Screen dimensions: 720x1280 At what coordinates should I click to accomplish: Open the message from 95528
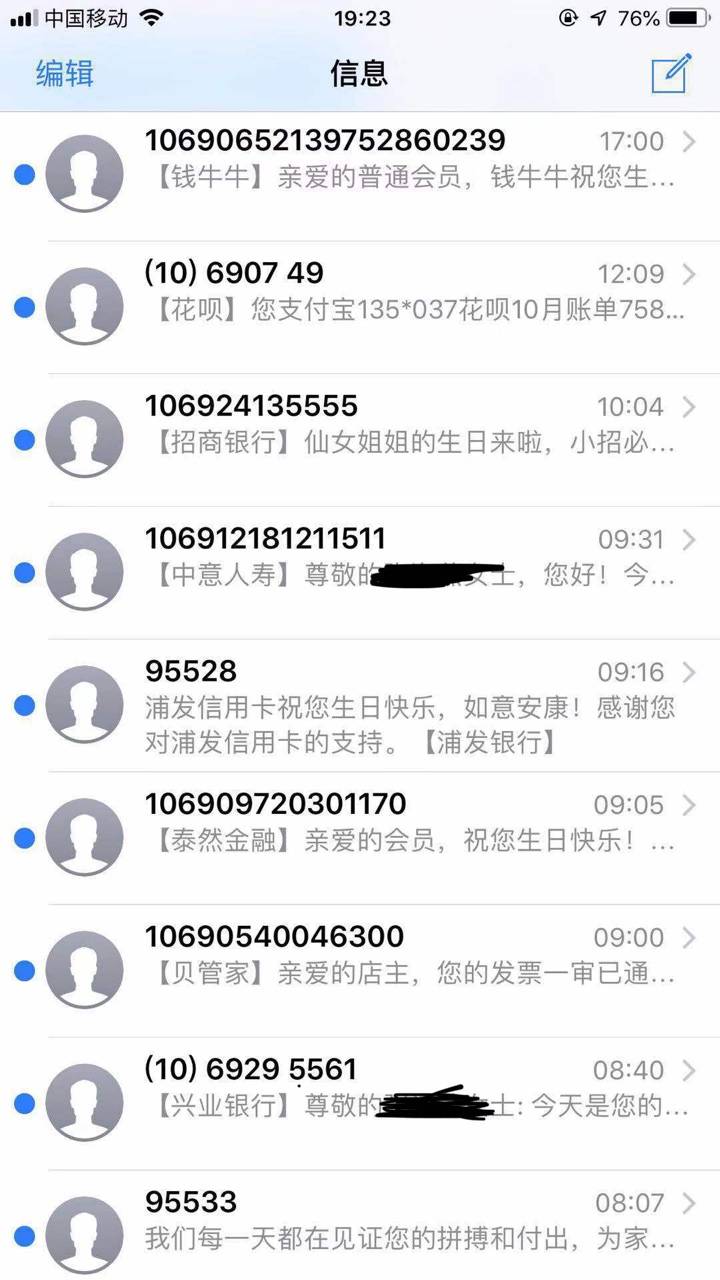click(360, 706)
